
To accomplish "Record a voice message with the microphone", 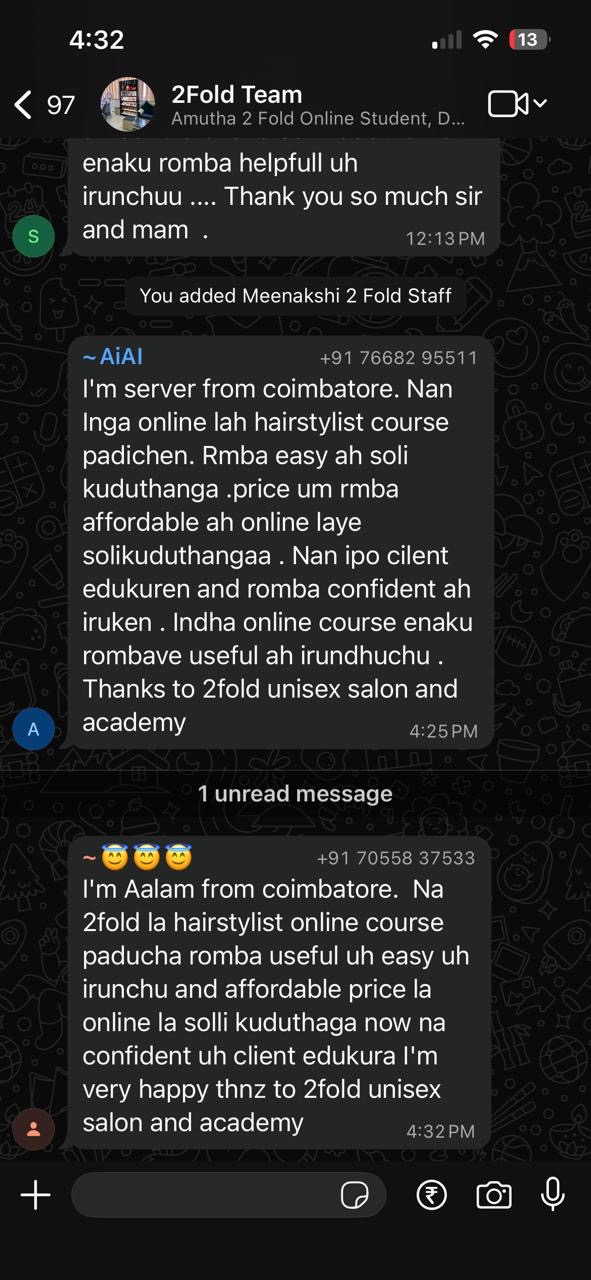I will [x=553, y=1194].
